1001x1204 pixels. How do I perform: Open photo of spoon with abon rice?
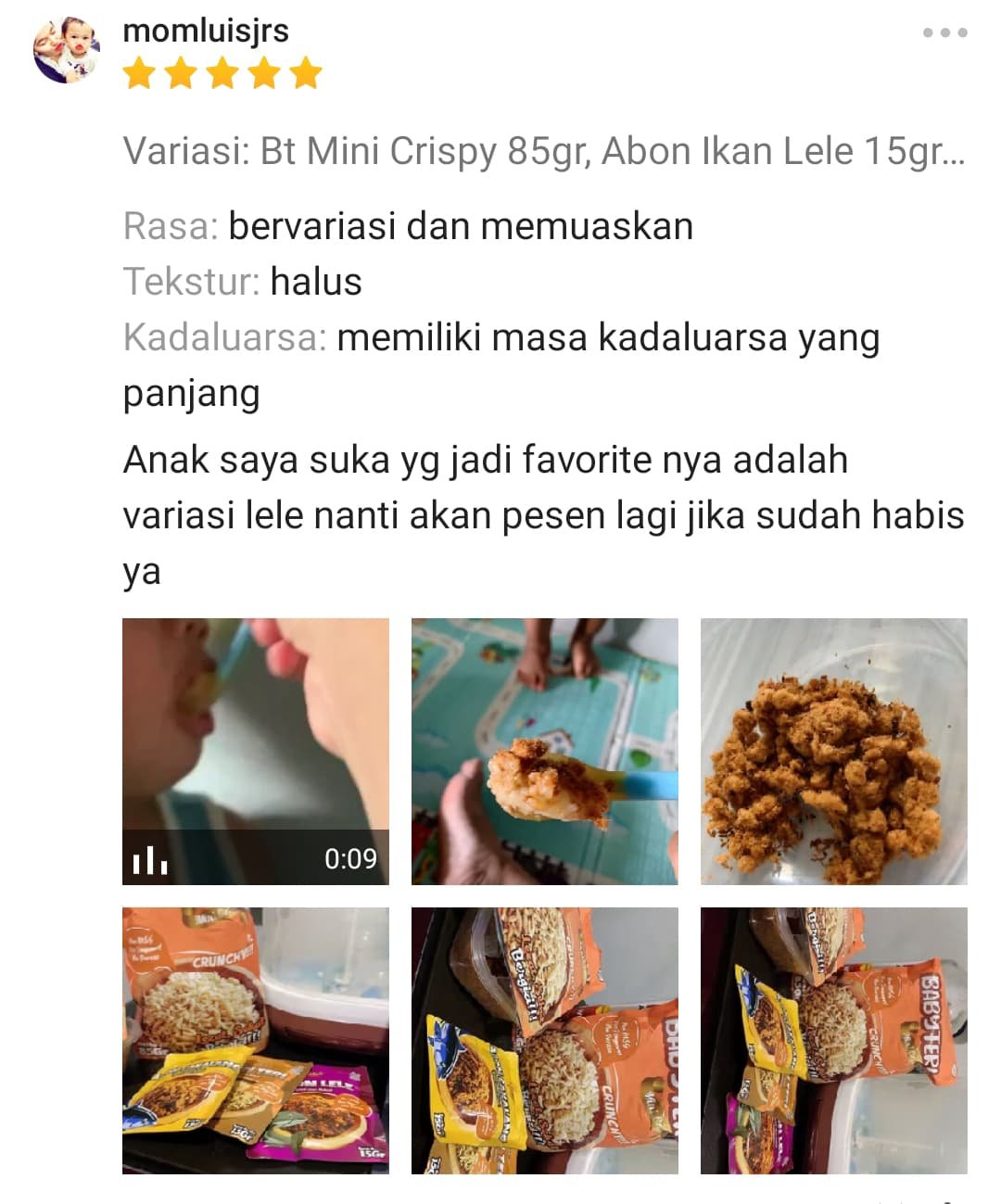coord(545,751)
